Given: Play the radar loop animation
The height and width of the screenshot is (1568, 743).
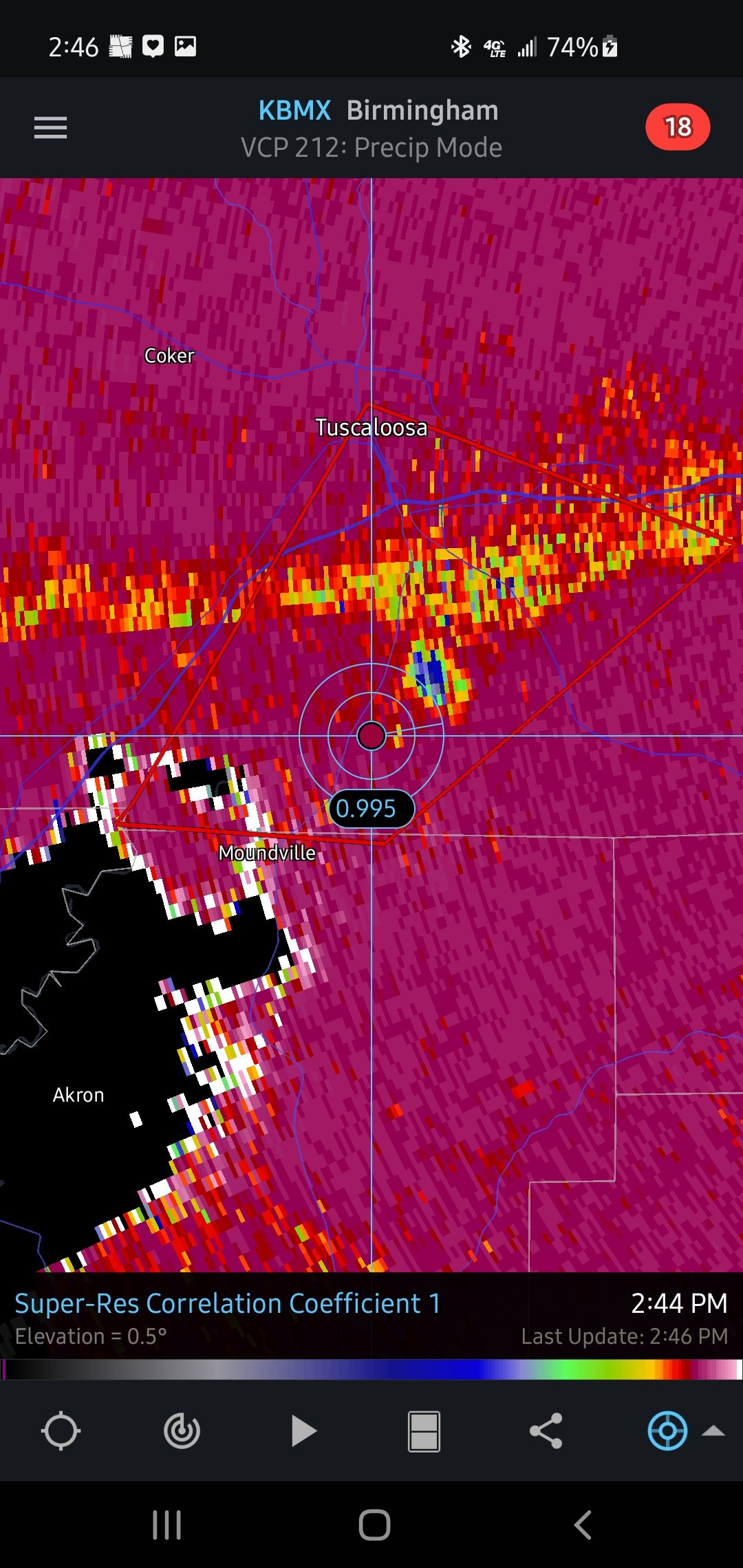Looking at the screenshot, I should coord(303,1431).
